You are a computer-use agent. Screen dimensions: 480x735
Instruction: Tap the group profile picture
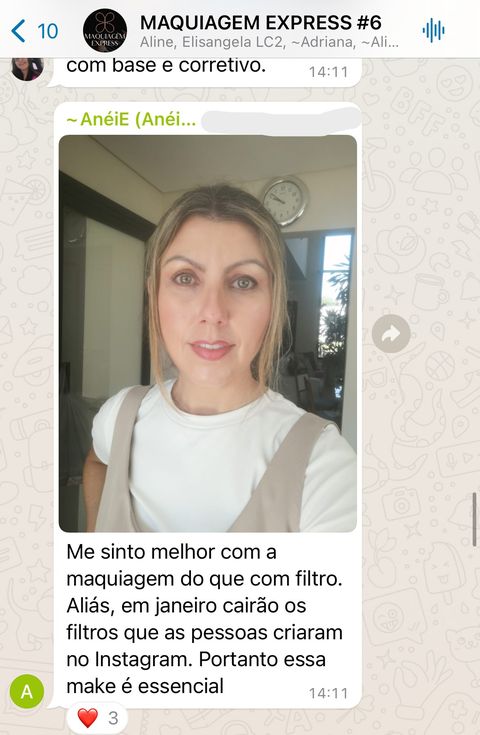pos(105,30)
